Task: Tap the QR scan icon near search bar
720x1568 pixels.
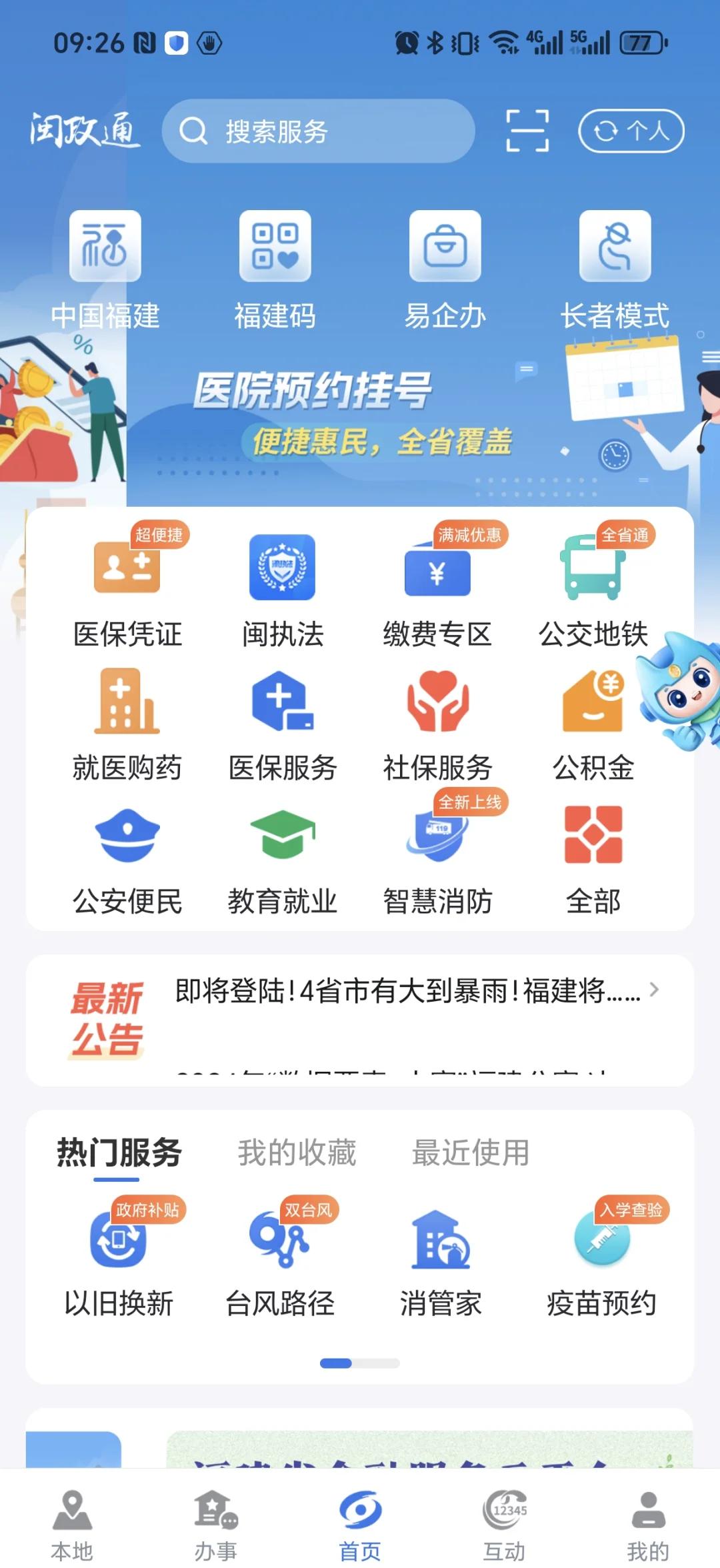Action: [529, 131]
